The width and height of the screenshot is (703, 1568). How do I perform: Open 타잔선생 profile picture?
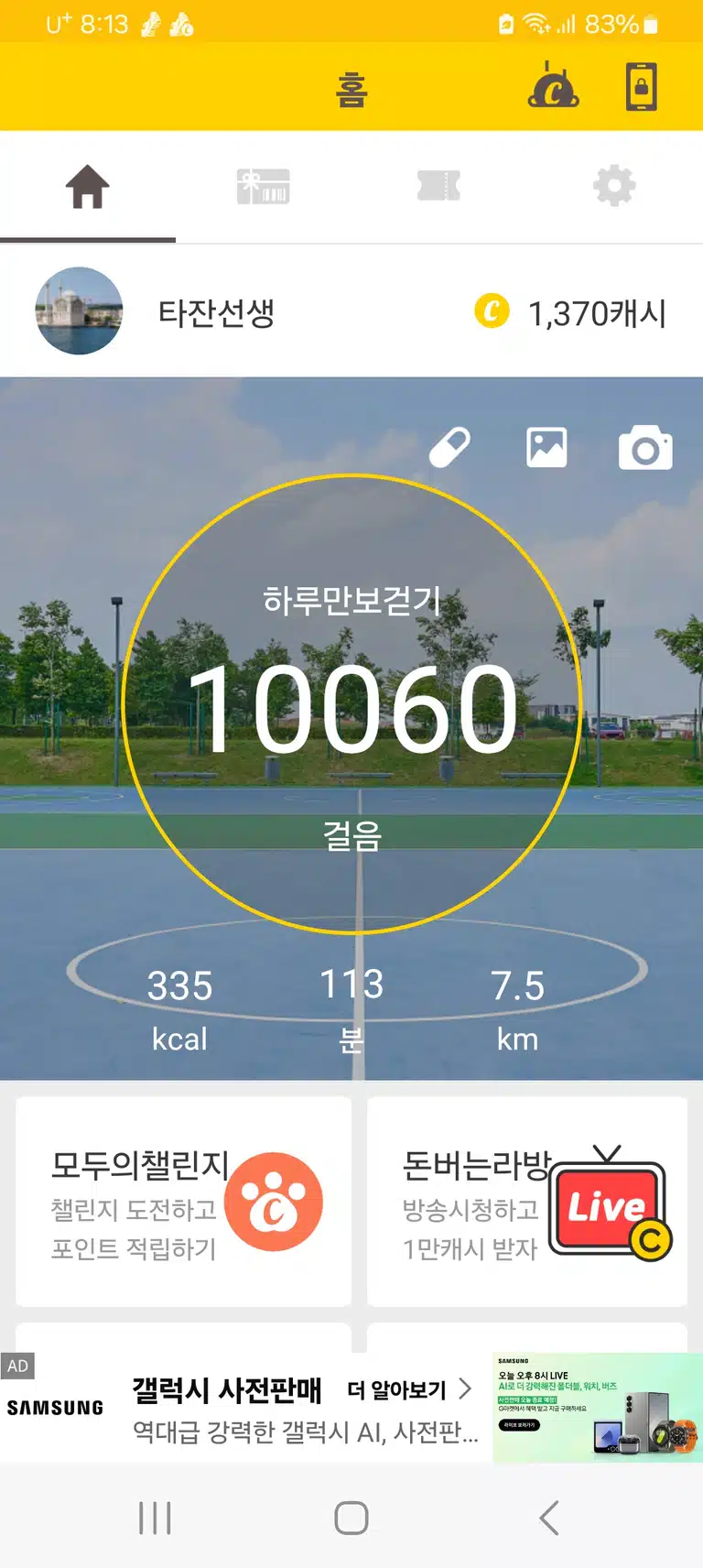click(x=79, y=311)
